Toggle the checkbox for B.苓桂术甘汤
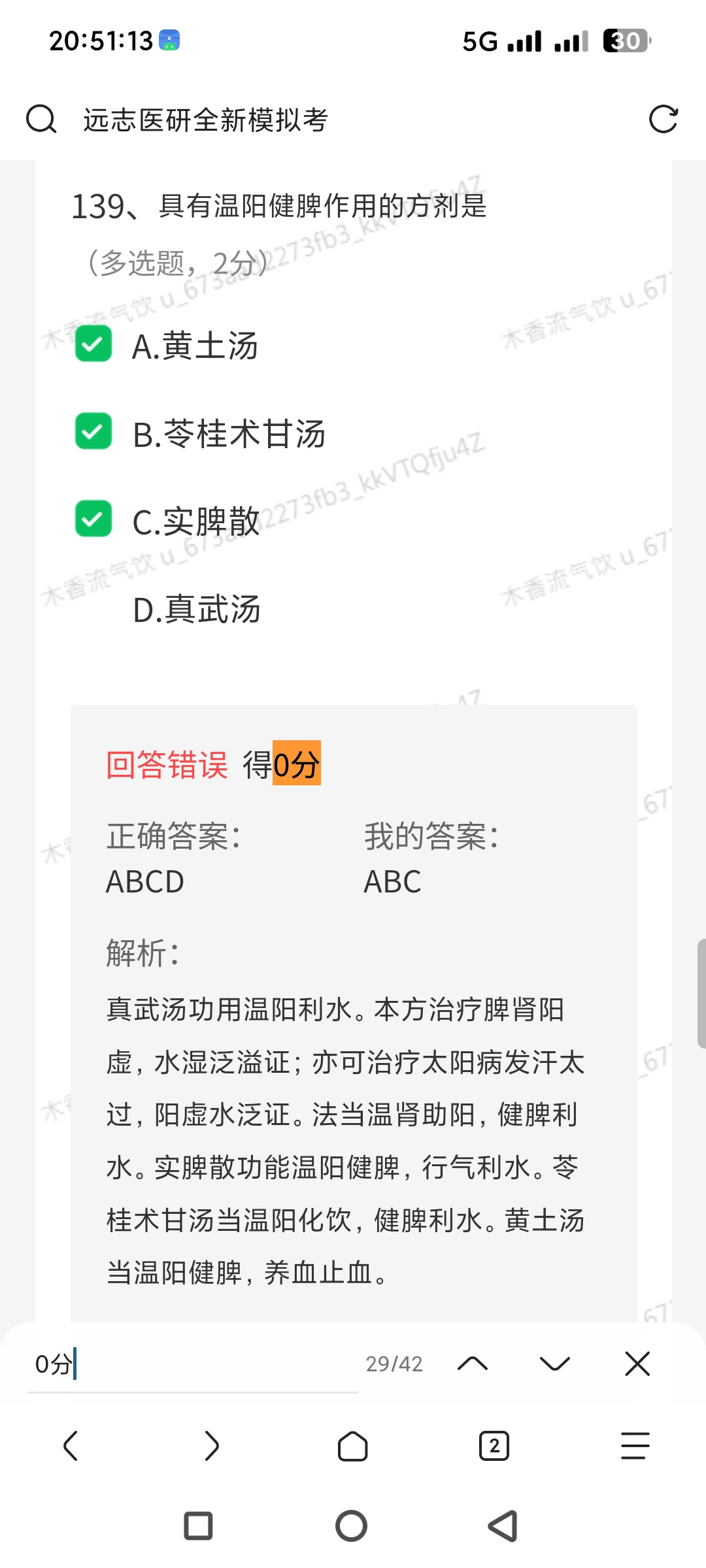Screen dimensions: 706x1568 point(93,432)
